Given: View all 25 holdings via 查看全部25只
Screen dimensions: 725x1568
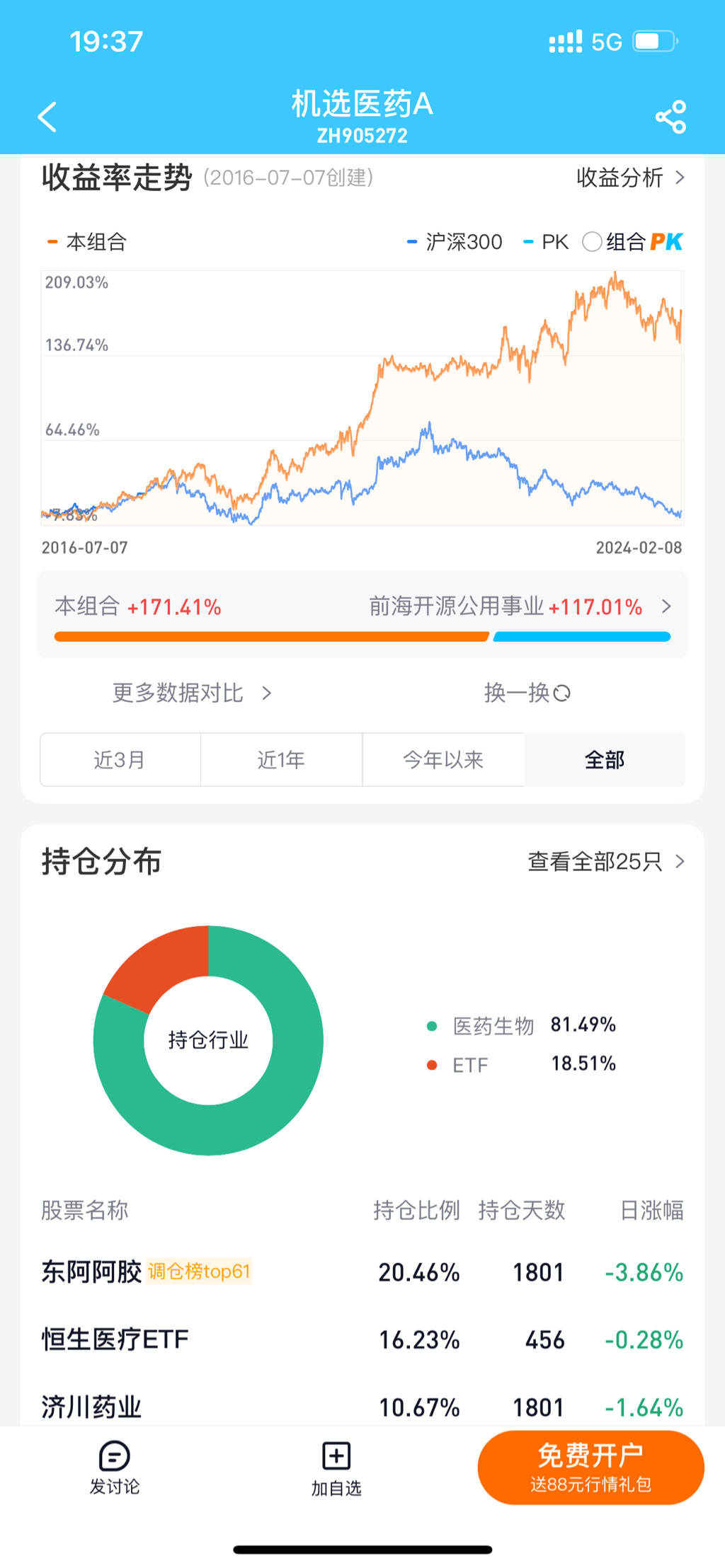Looking at the screenshot, I should click(605, 861).
